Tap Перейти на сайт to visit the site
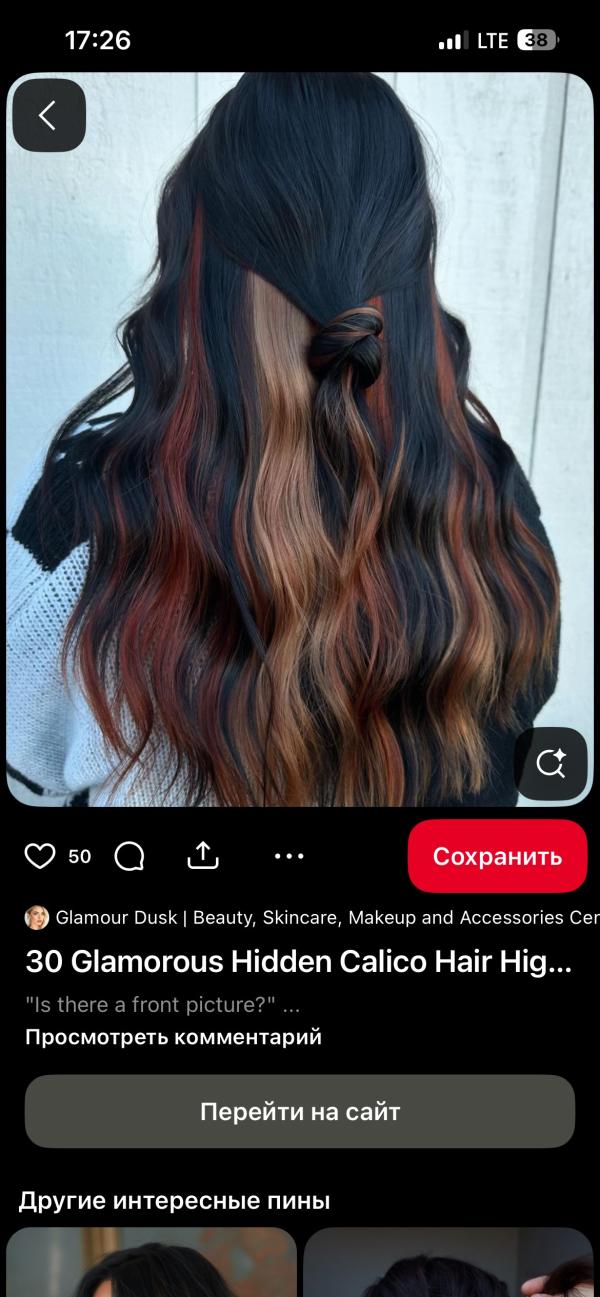Image resolution: width=600 pixels, height=1297 pixels. [x=300, y=1111]
